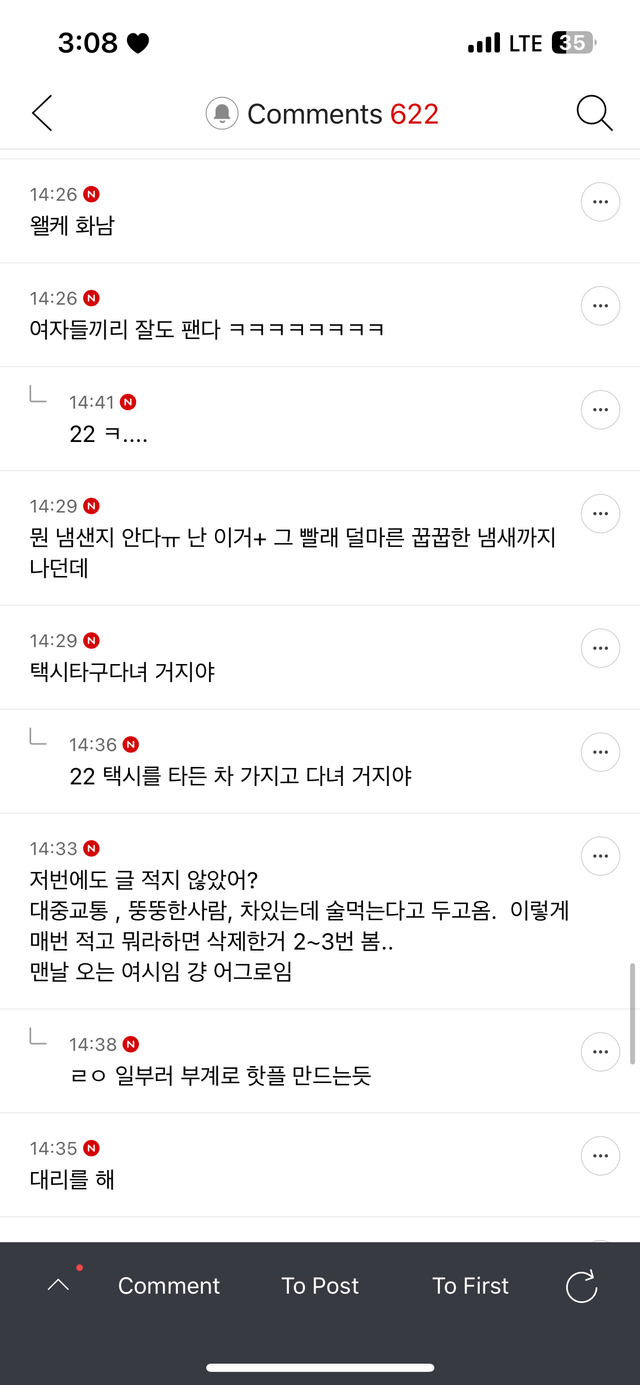This screenshot has width=640, height=1385.
Task: Refresh the comments list
Action: (x=581, y=1286)
